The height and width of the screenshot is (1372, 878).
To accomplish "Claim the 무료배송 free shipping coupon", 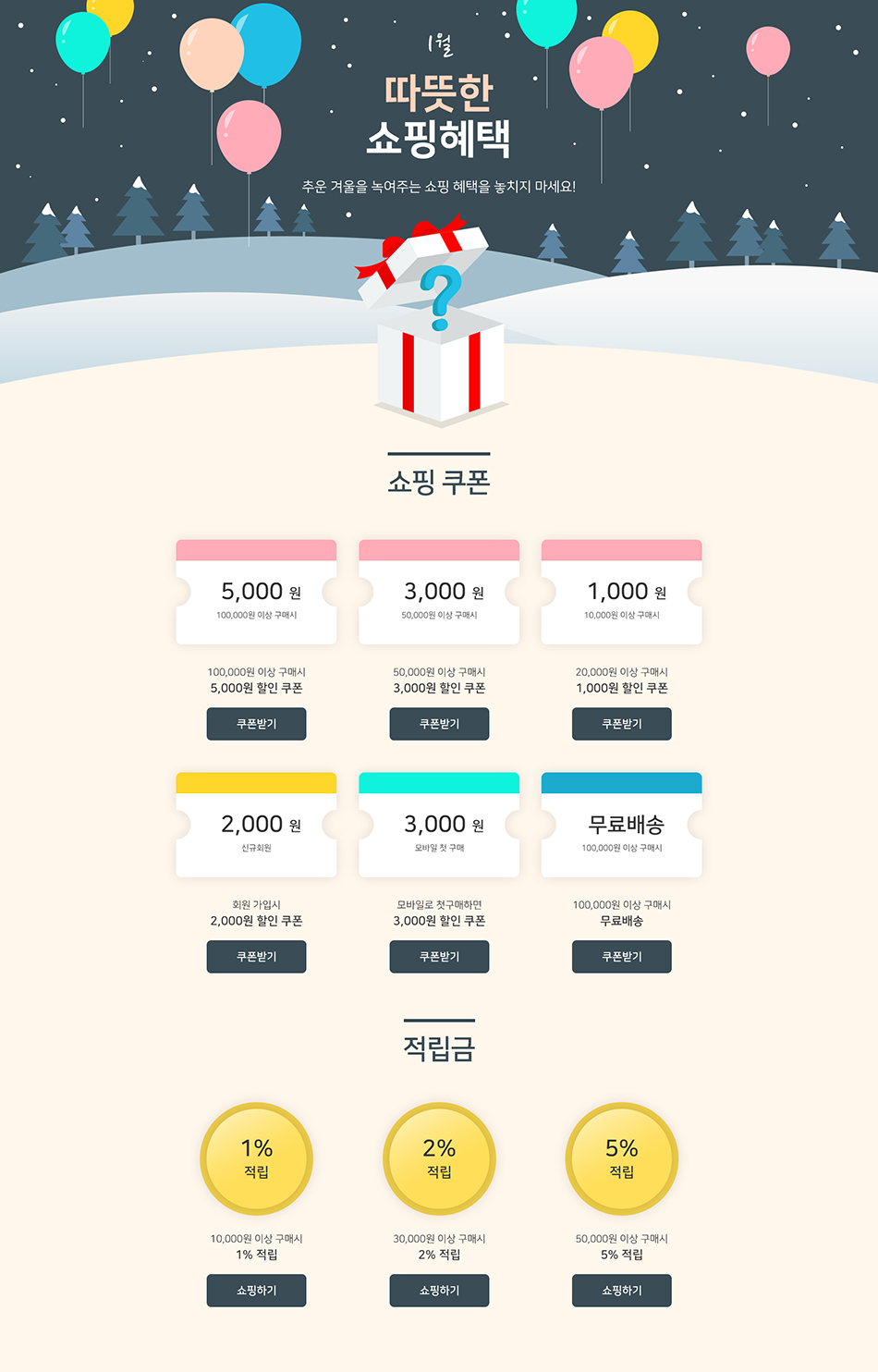I will pos(621,957).
